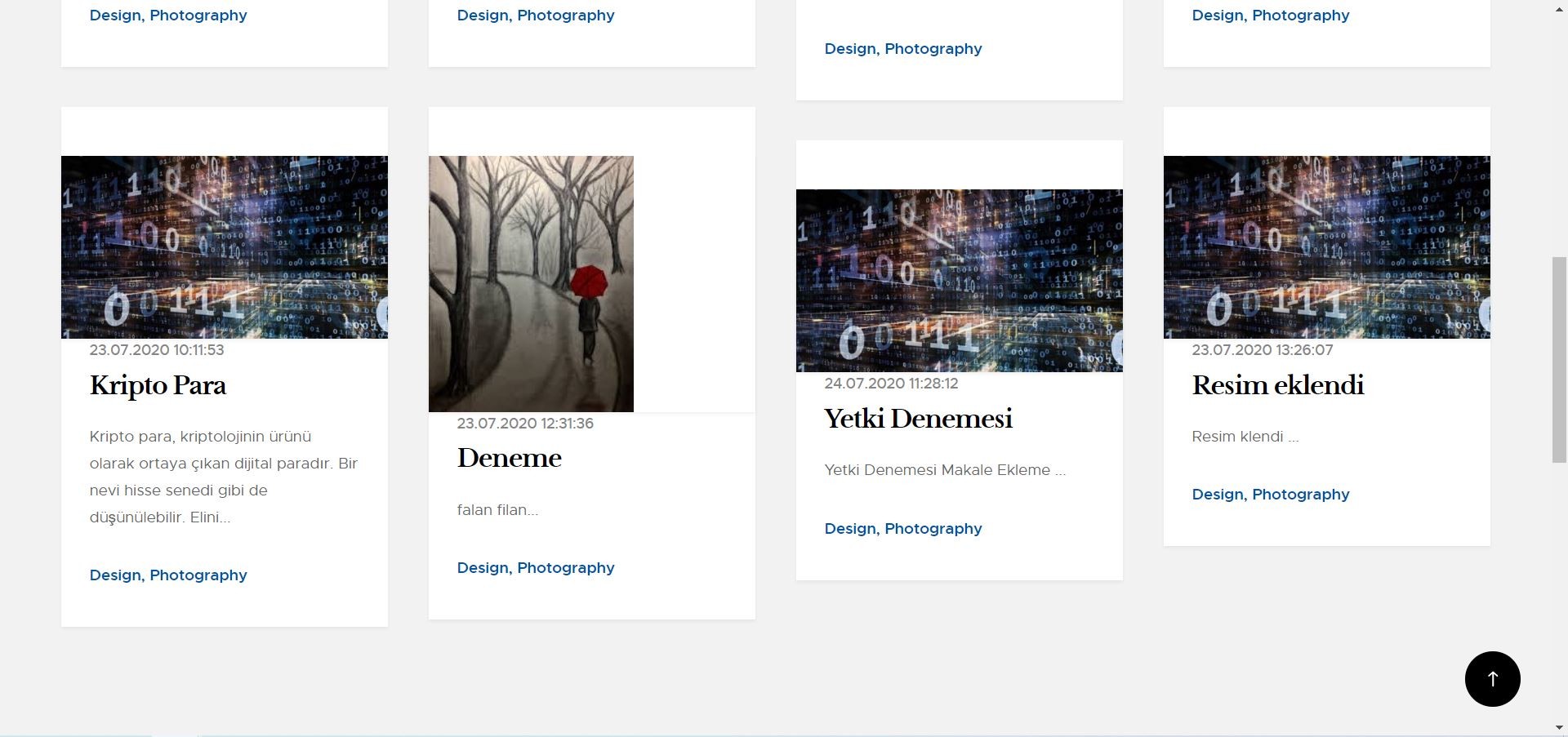Viewport: 1568px width, 737px height.
Task: Open the Resim eklendi post title
Action: [1277, 385]
